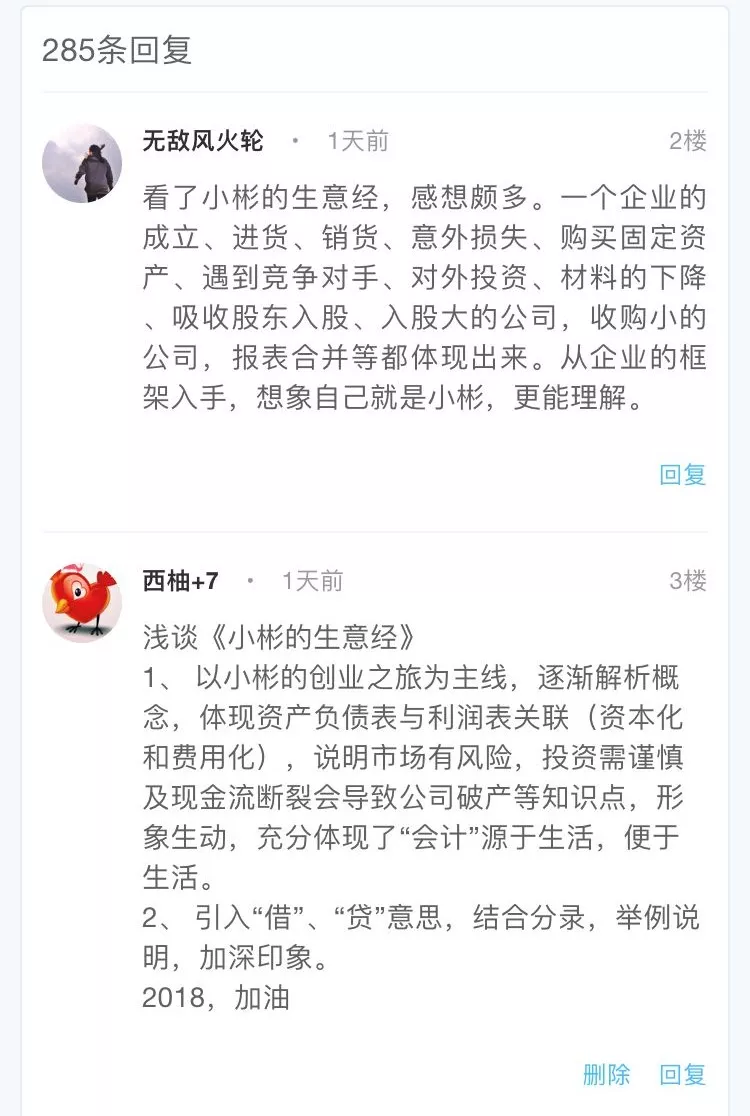750x1116 pixels.
Task: Open 无敌风火轮's profile avatar
Action: click(82, 163)
